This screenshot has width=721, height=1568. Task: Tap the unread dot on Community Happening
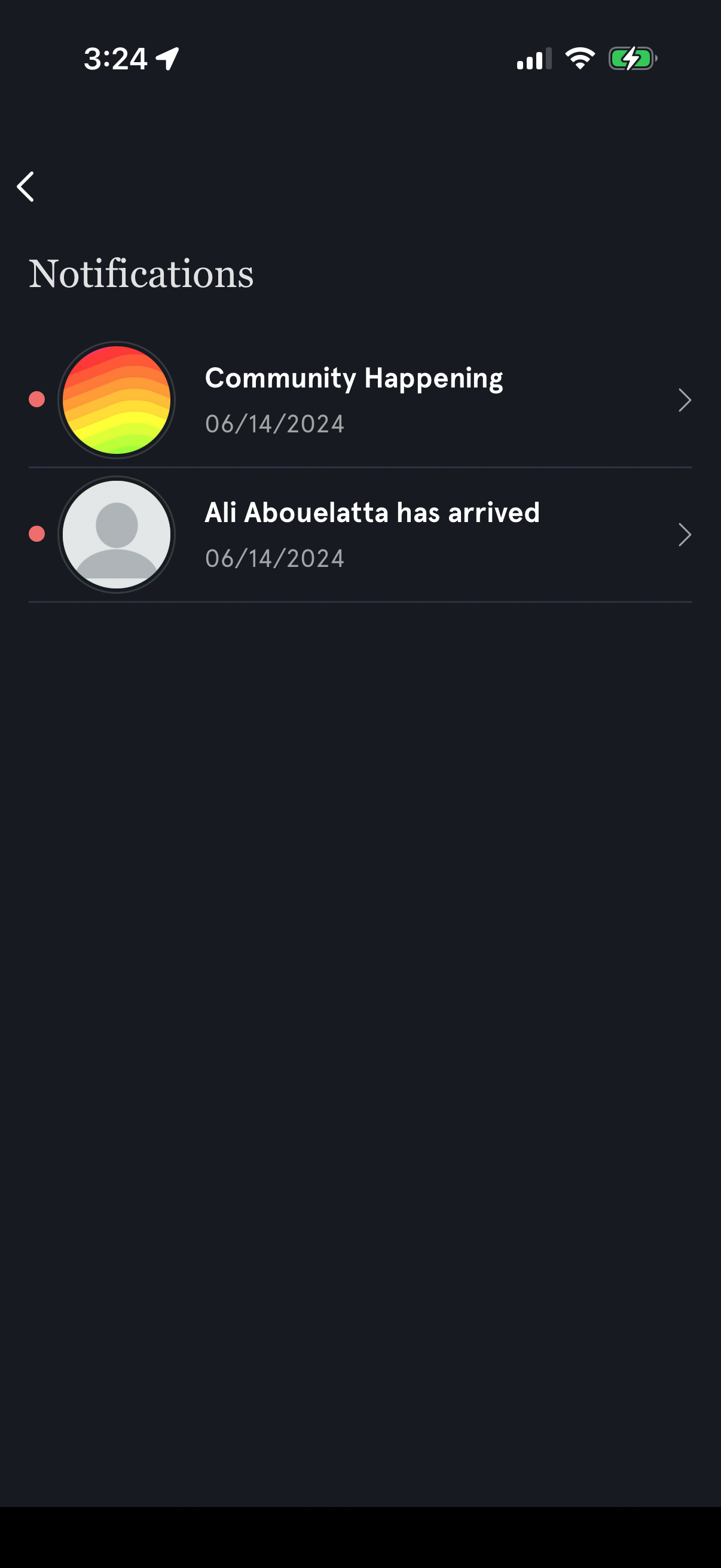click(36, 400)
